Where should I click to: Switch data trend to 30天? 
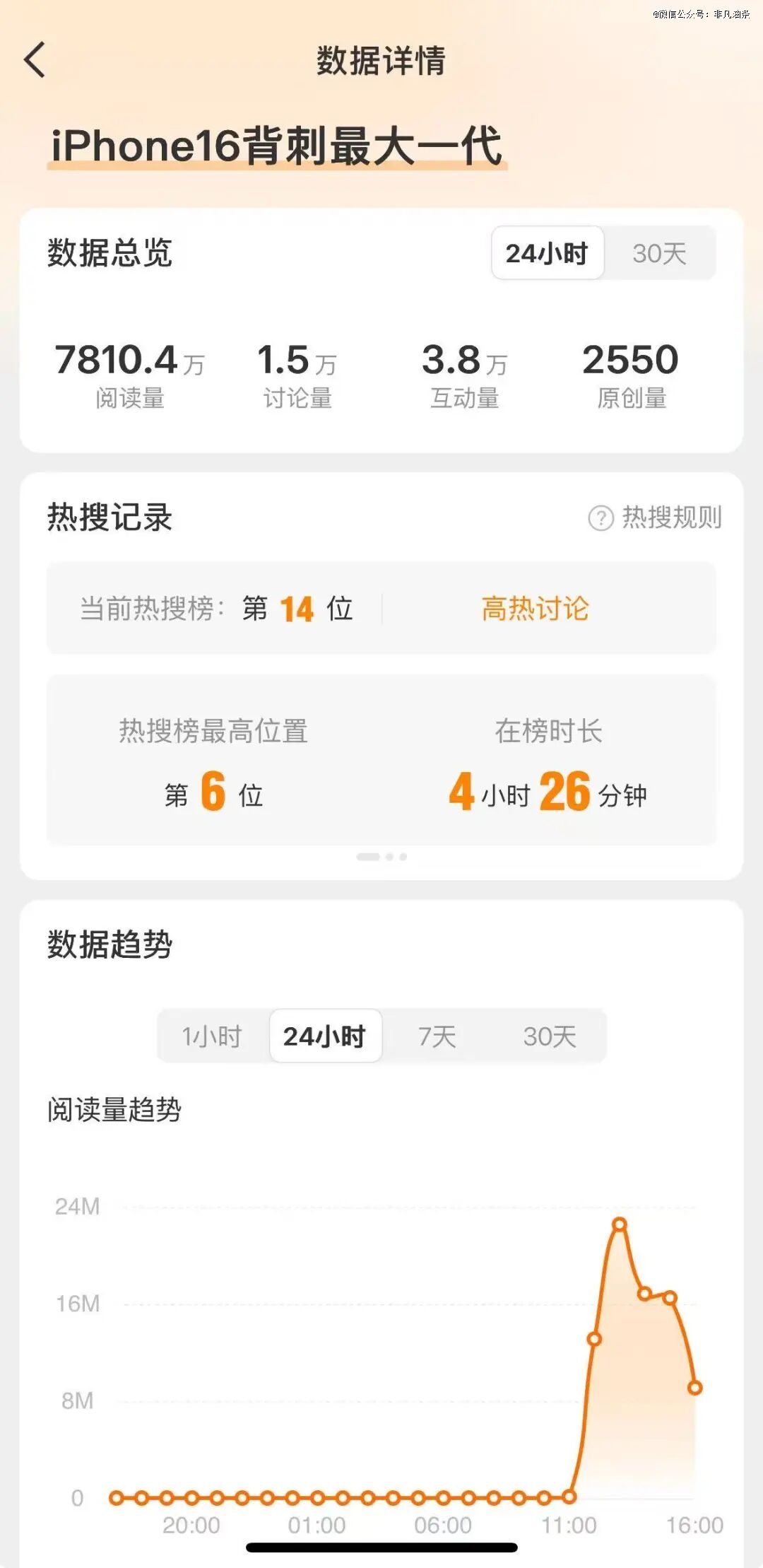(x=550, y=1036)
